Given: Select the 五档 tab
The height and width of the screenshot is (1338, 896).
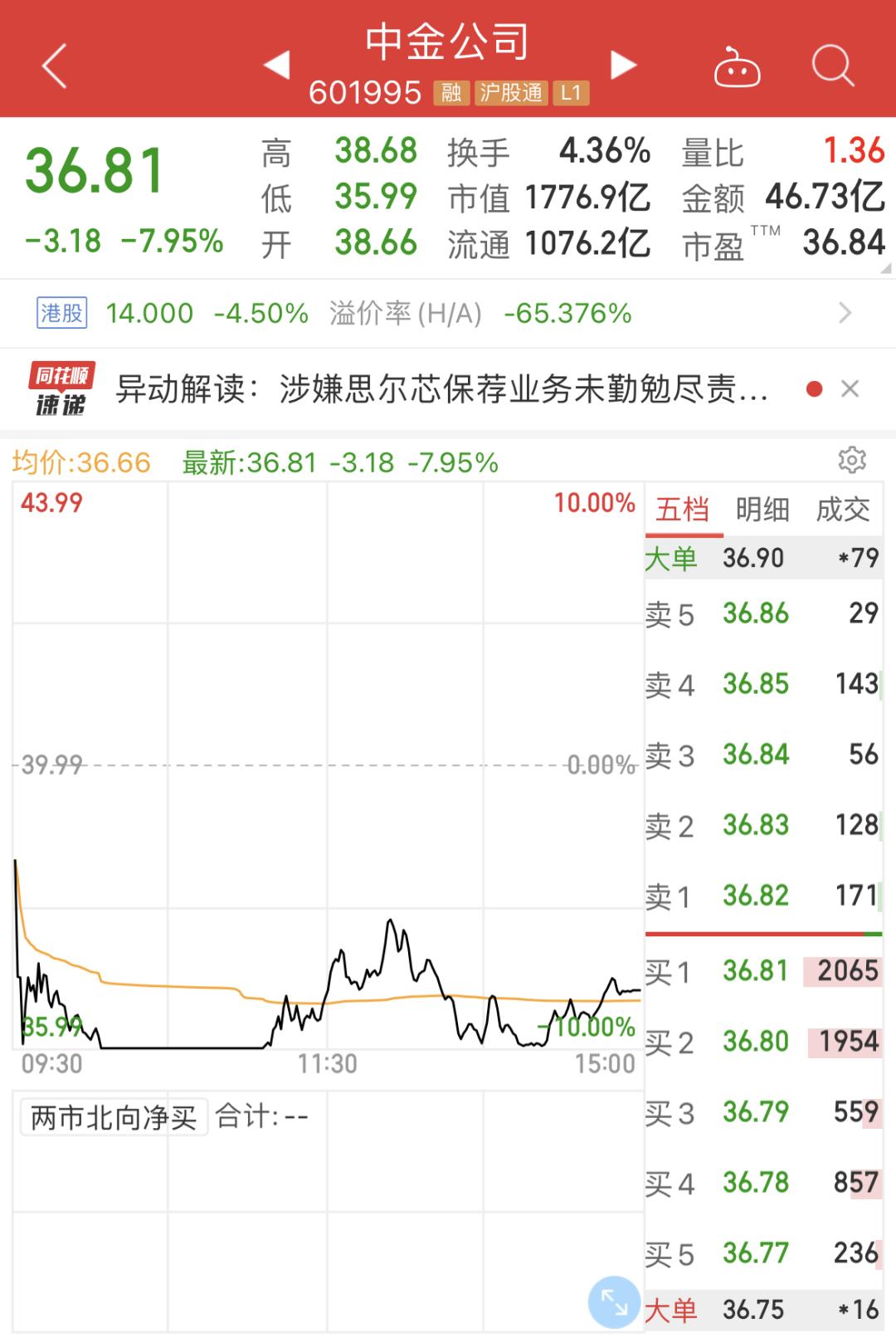Looking at the screenshot, I should pos(682,510).
